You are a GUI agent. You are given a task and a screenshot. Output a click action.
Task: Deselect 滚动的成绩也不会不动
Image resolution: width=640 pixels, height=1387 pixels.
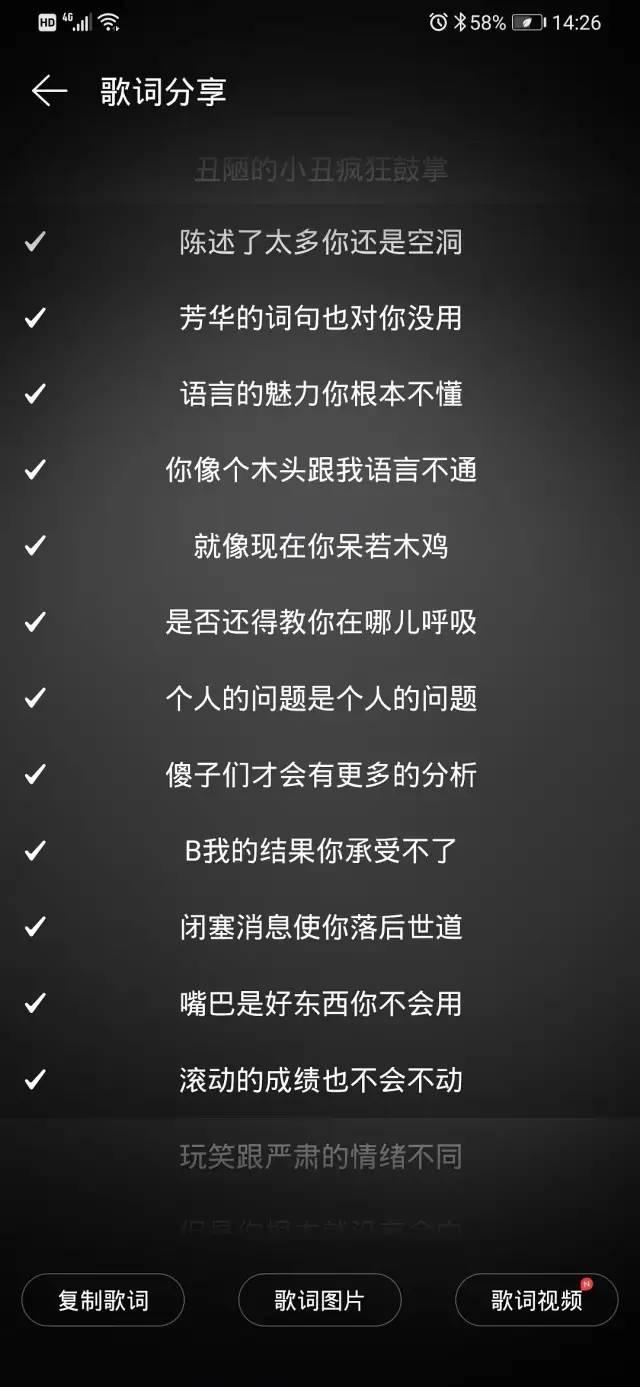320,1080
